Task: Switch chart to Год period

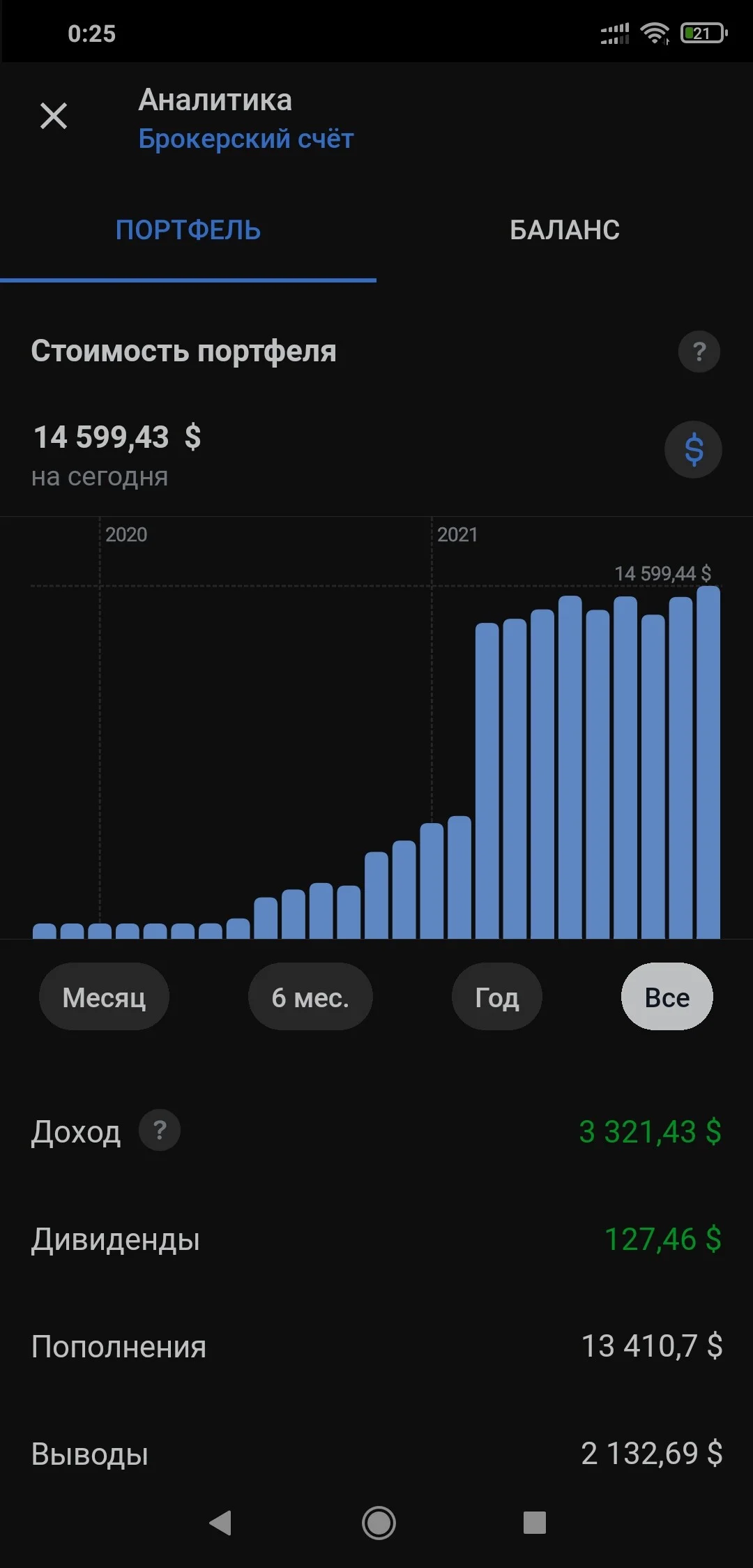Action: click(x=497, y=997)
